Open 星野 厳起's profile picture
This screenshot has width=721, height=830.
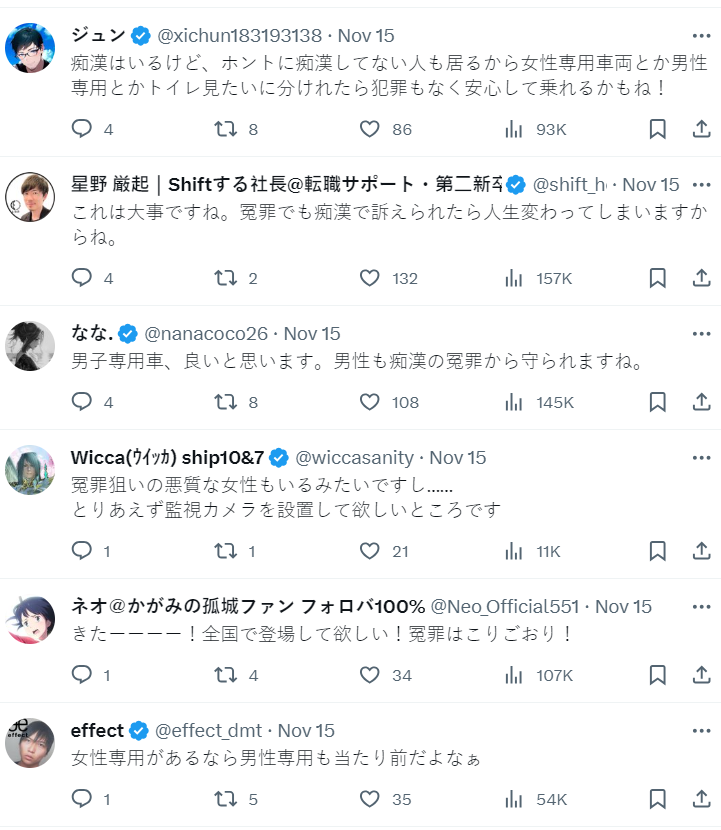tap(30, 197)
